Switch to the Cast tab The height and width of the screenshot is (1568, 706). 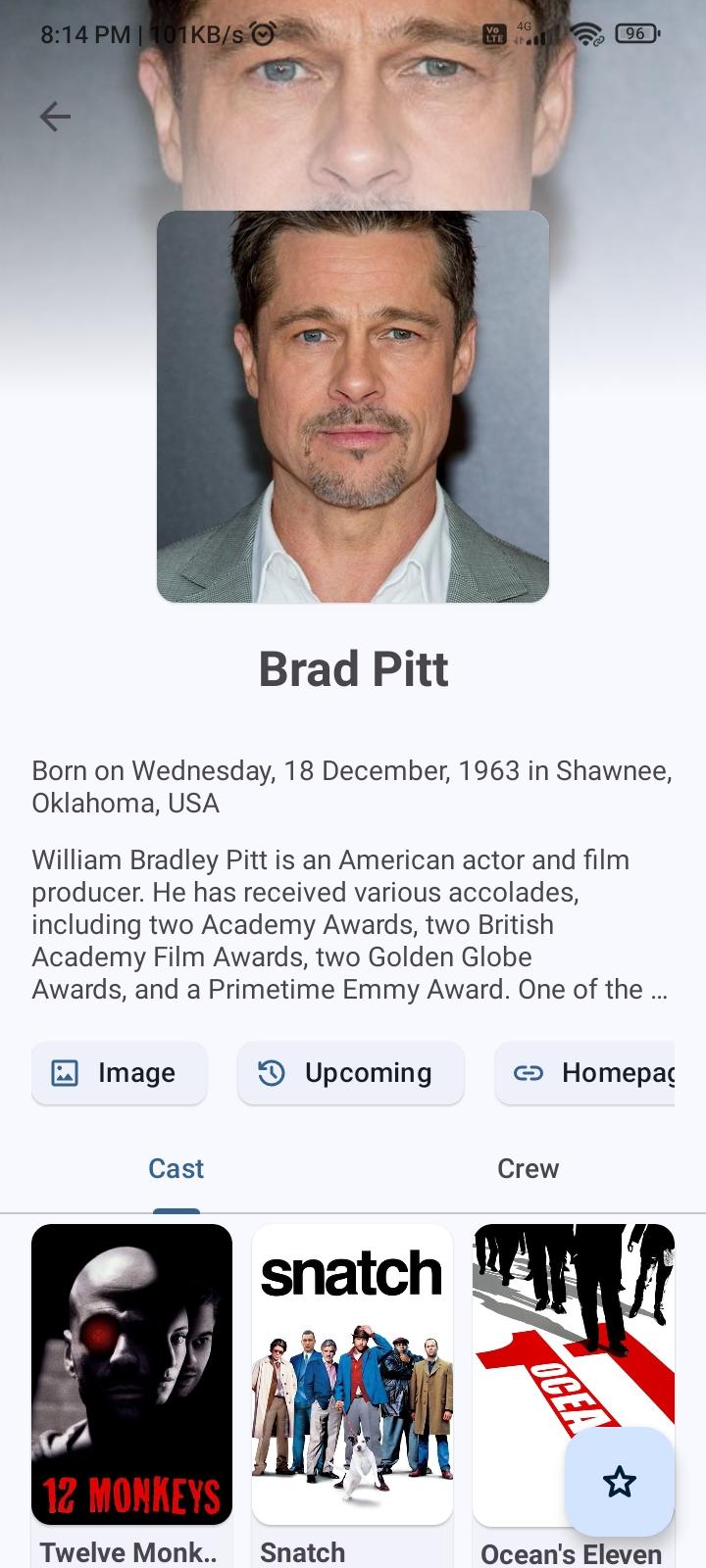pyautogui.click(x=176, y=1168)
